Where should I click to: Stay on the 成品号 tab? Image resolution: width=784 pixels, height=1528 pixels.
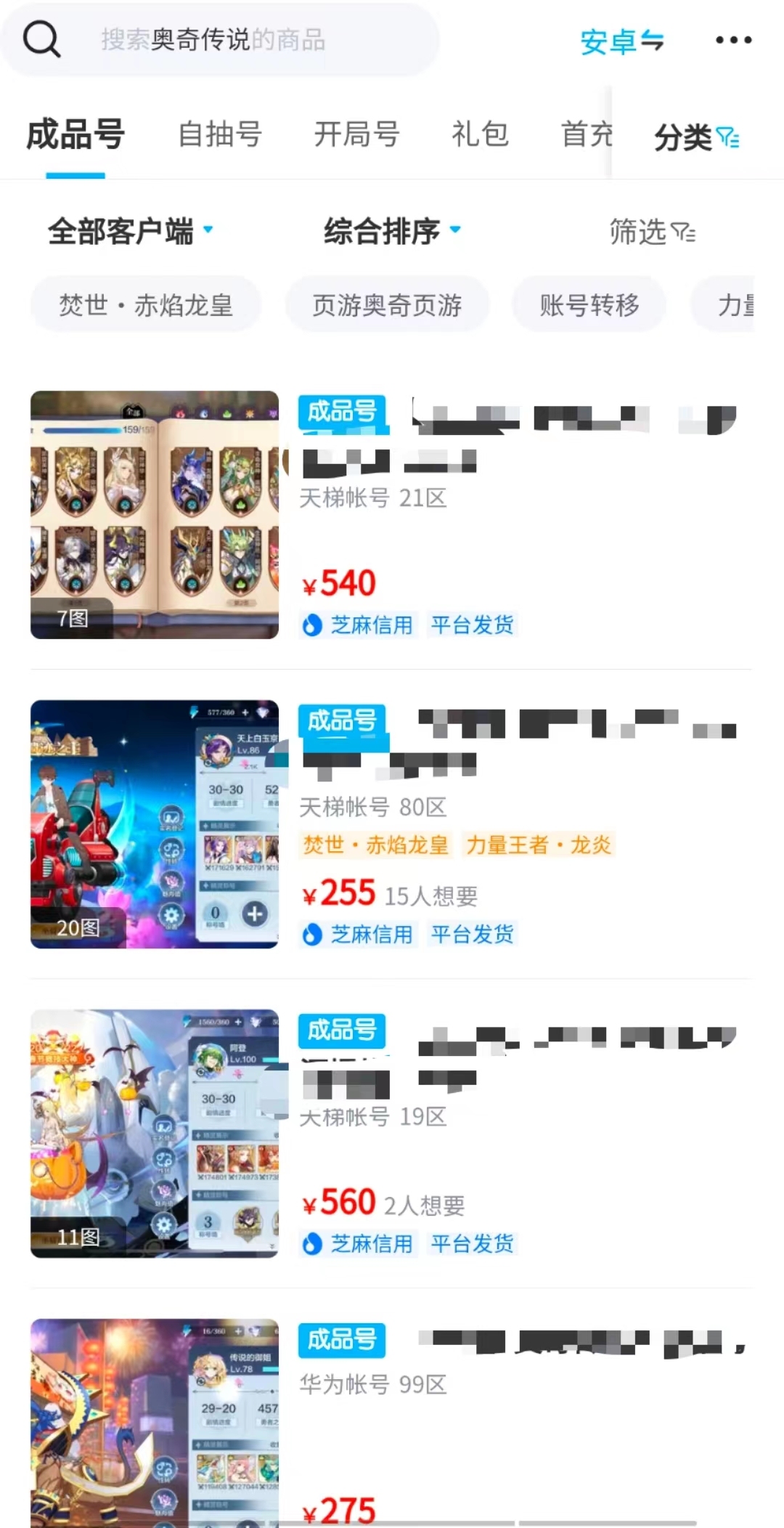(x=75, y=134)
